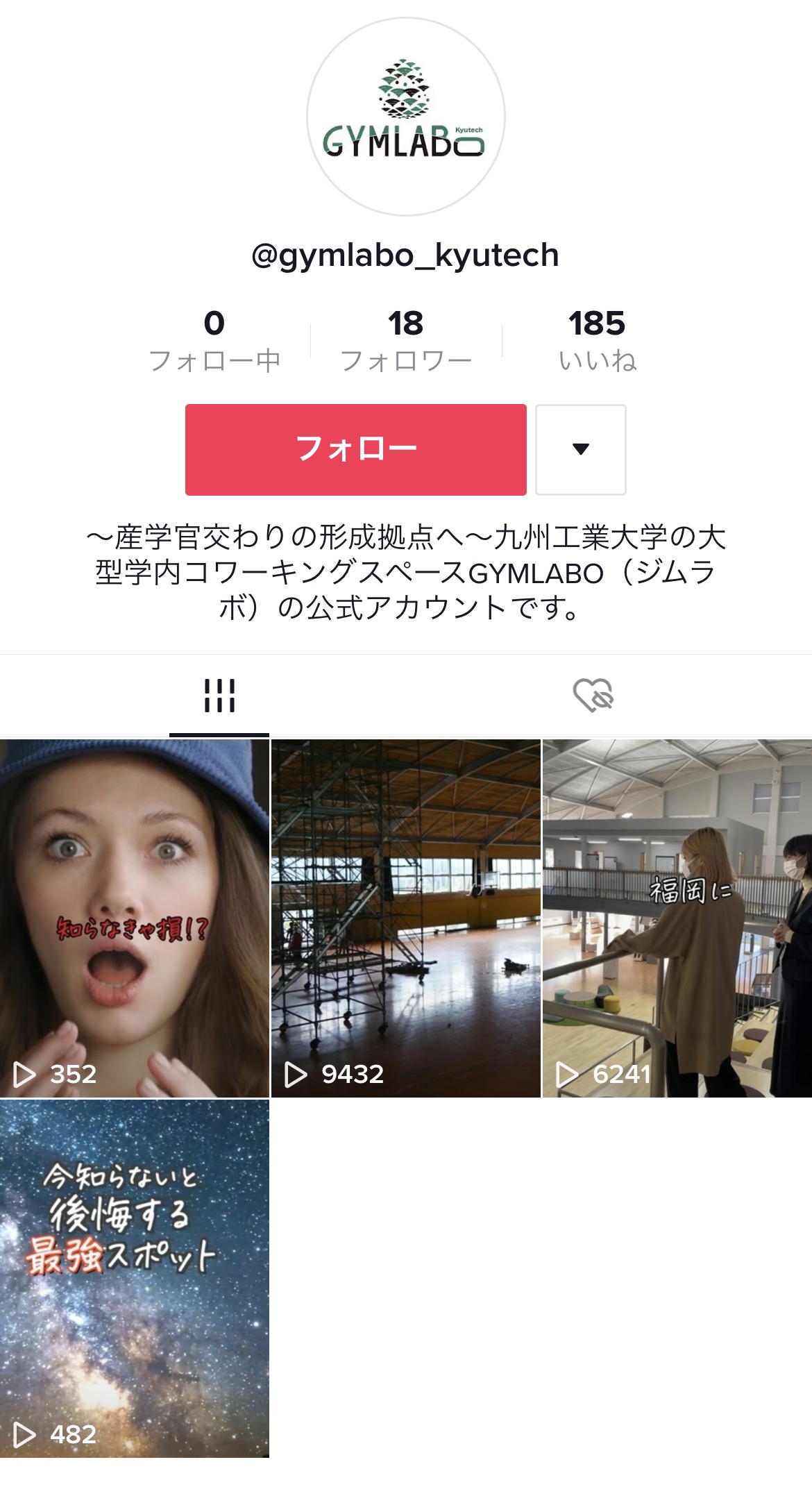Play the gym scaffolding video with 9432 views
812x1487 pixels.
(x=405, y=918)
